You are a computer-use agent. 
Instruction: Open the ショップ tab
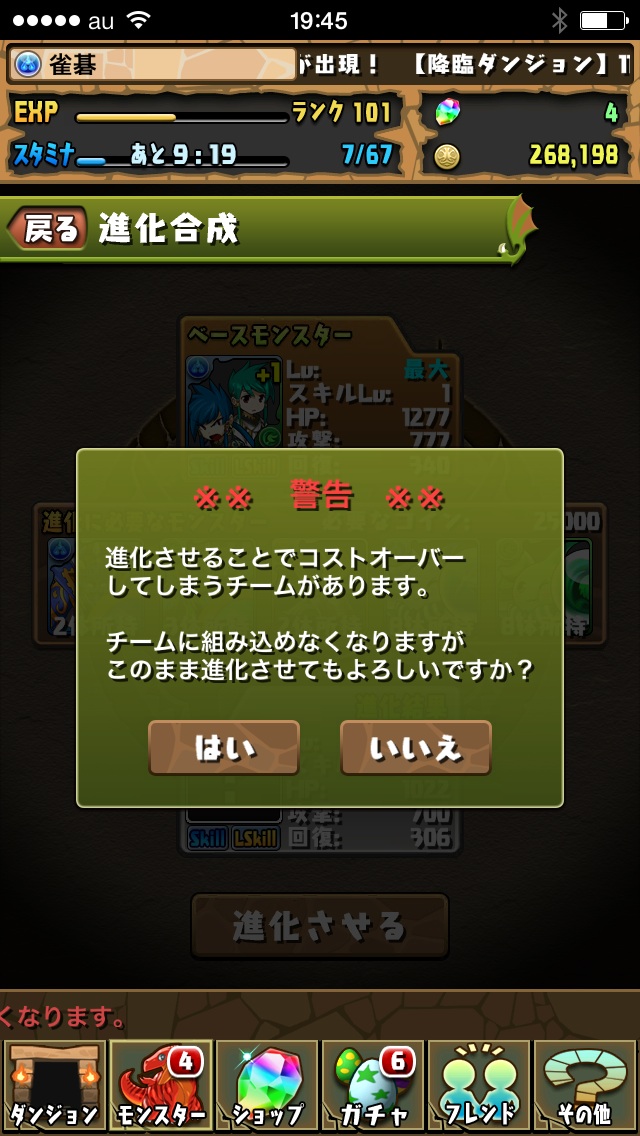(x=266, y=1085)
